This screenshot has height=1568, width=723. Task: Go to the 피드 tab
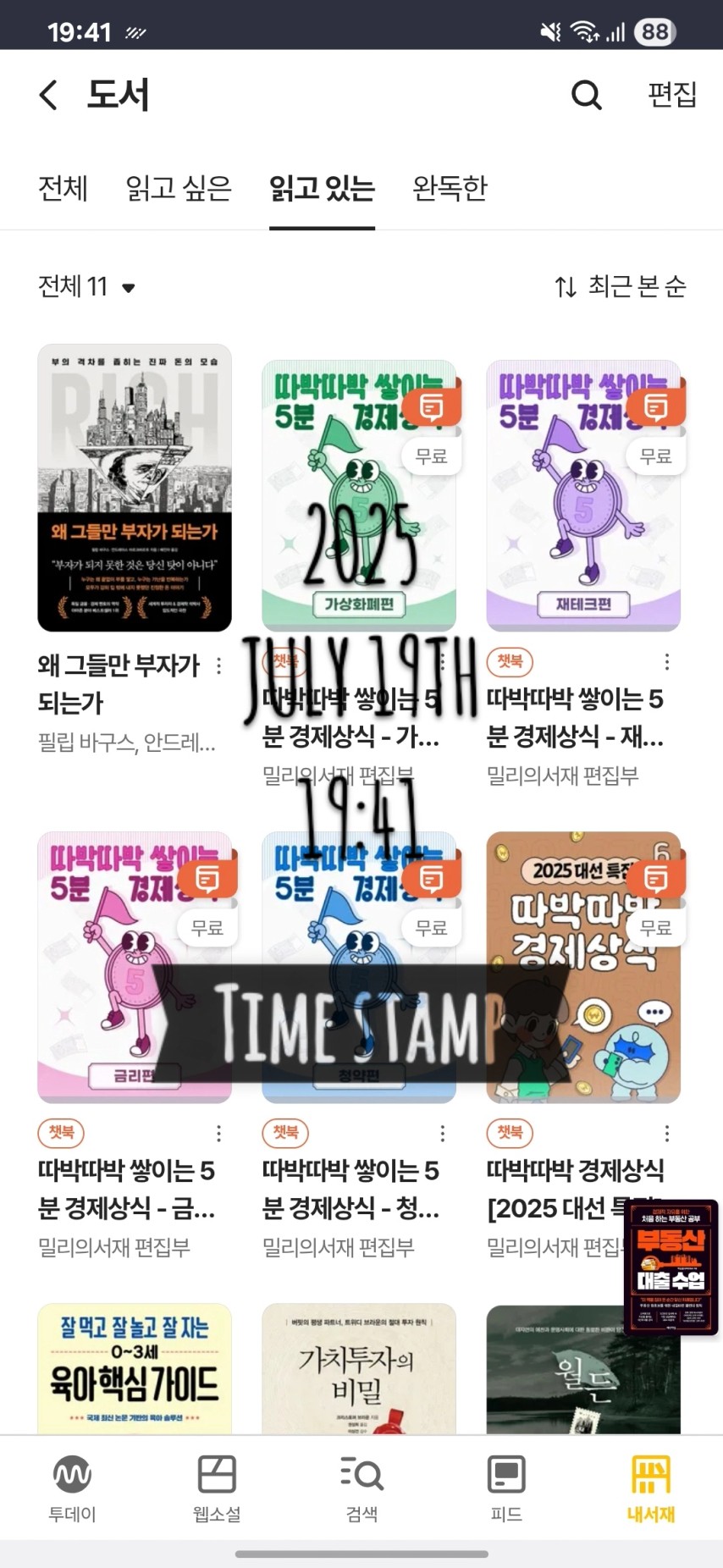click(x=506, y=1488)
